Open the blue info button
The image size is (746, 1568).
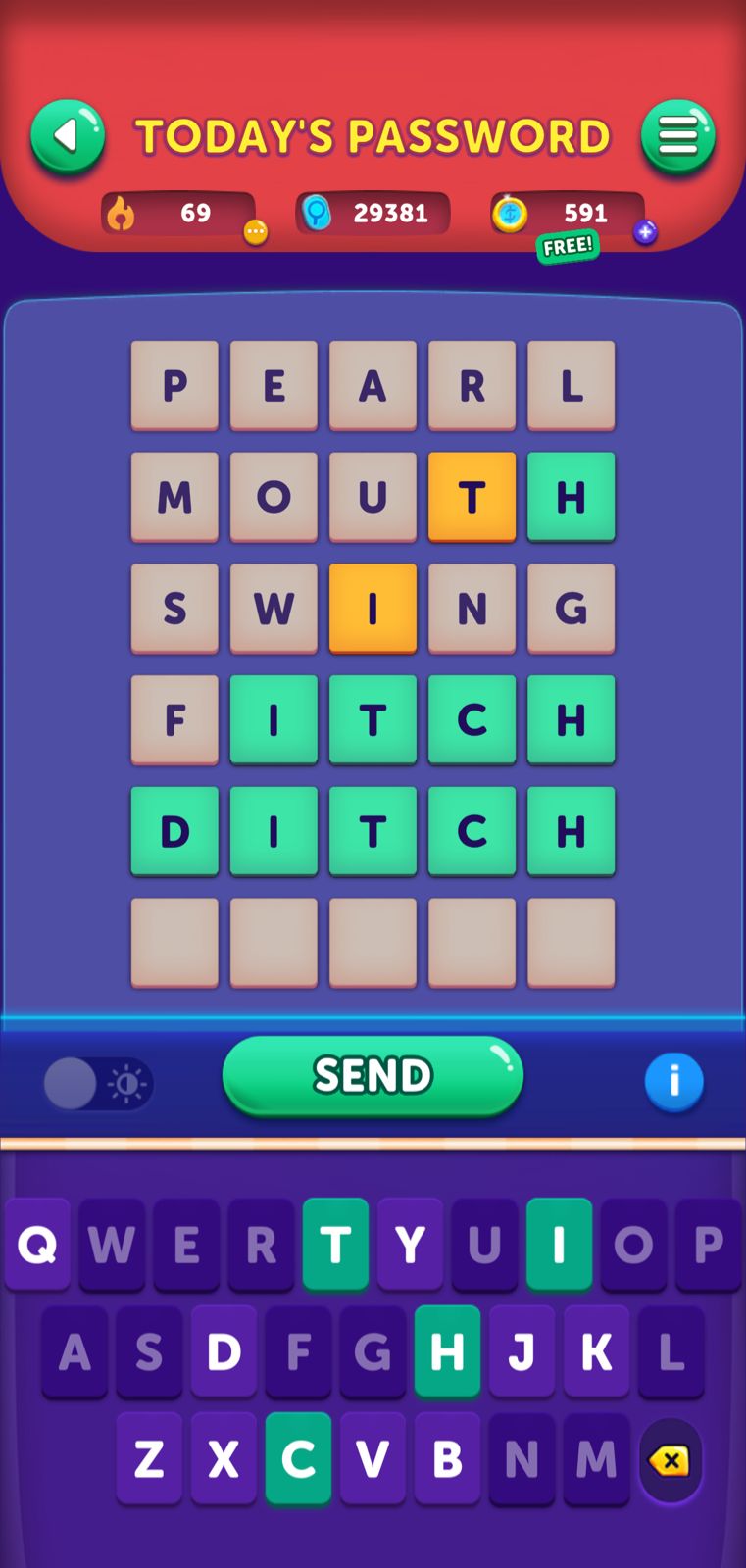[x=673, y=1082]
